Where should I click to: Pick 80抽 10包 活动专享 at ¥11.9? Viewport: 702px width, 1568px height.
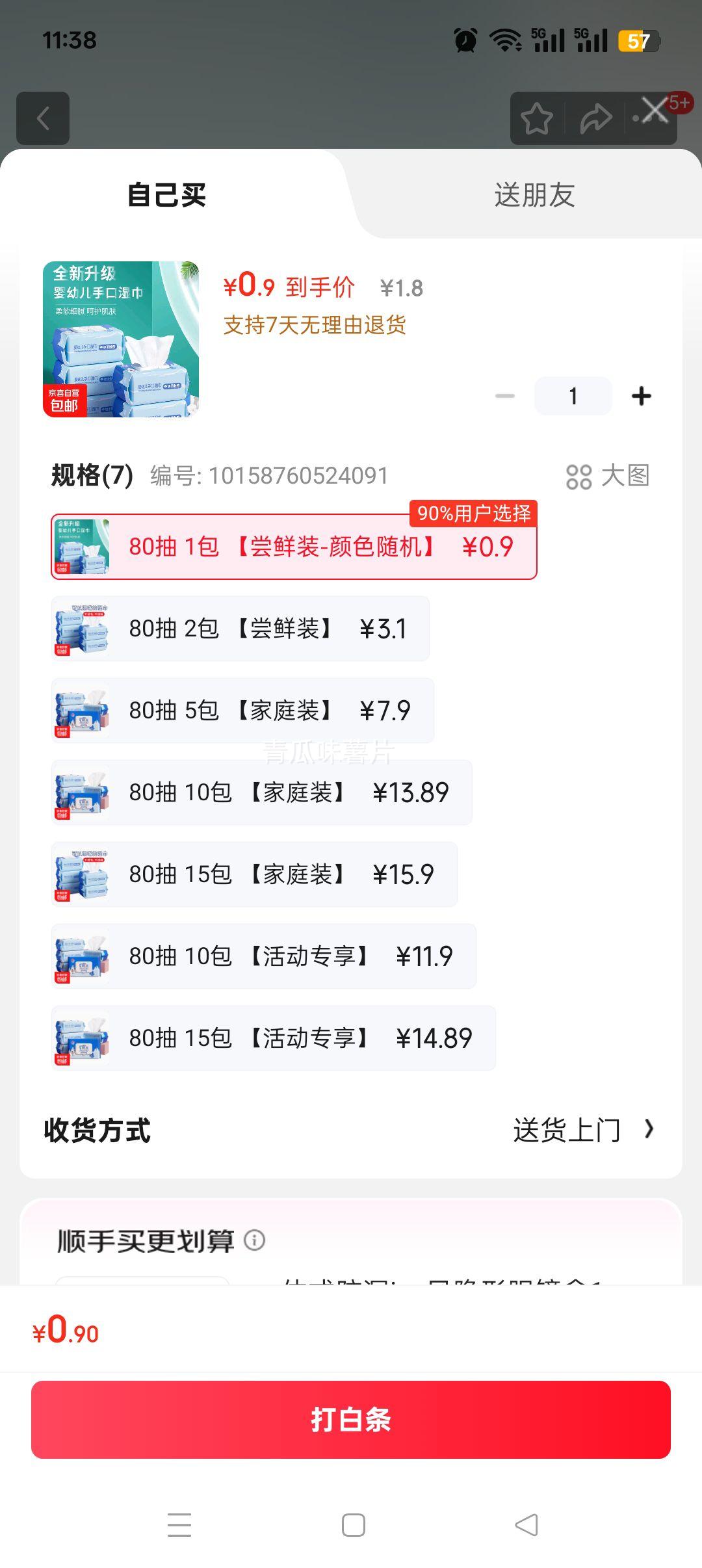point(263,956)
